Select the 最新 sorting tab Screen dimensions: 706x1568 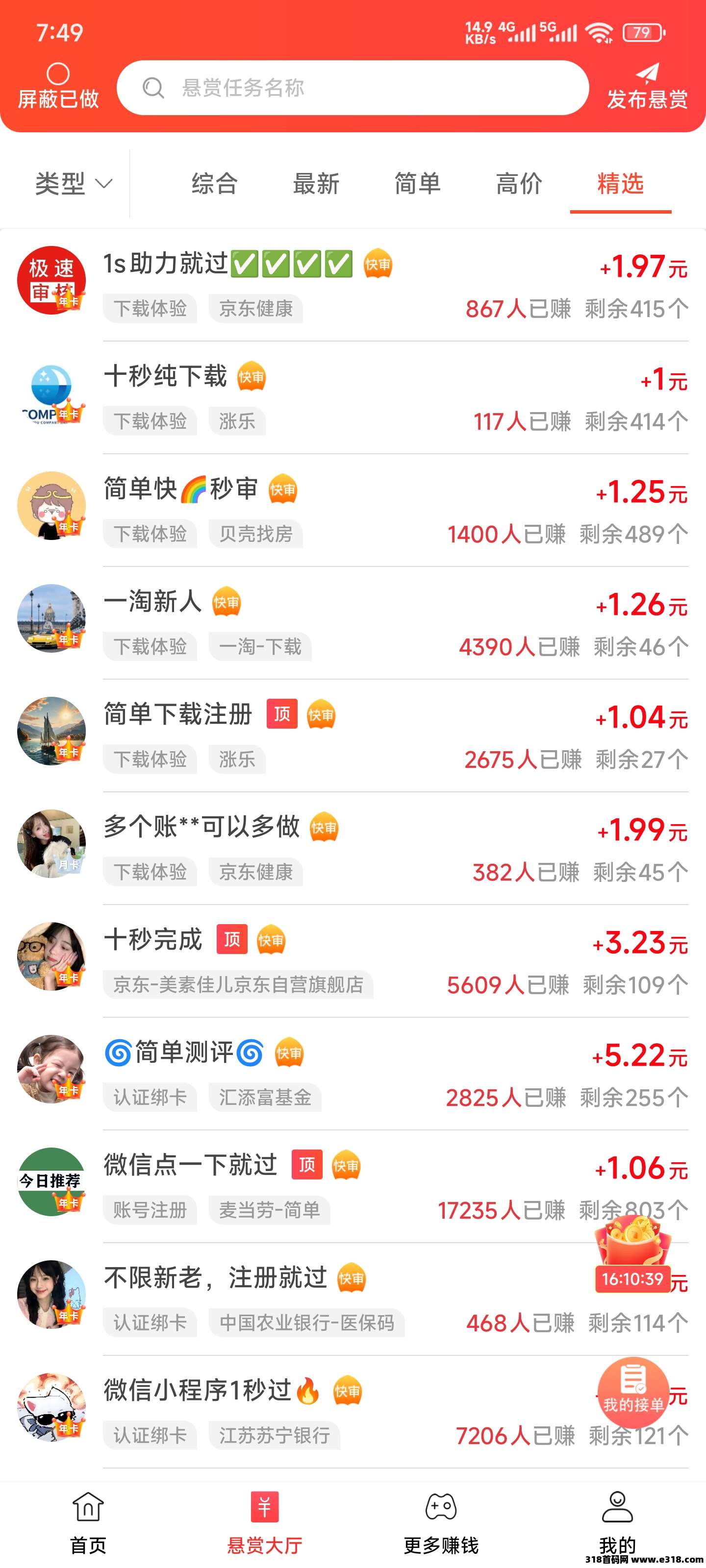pyautogui.click(x=316, y=183)
